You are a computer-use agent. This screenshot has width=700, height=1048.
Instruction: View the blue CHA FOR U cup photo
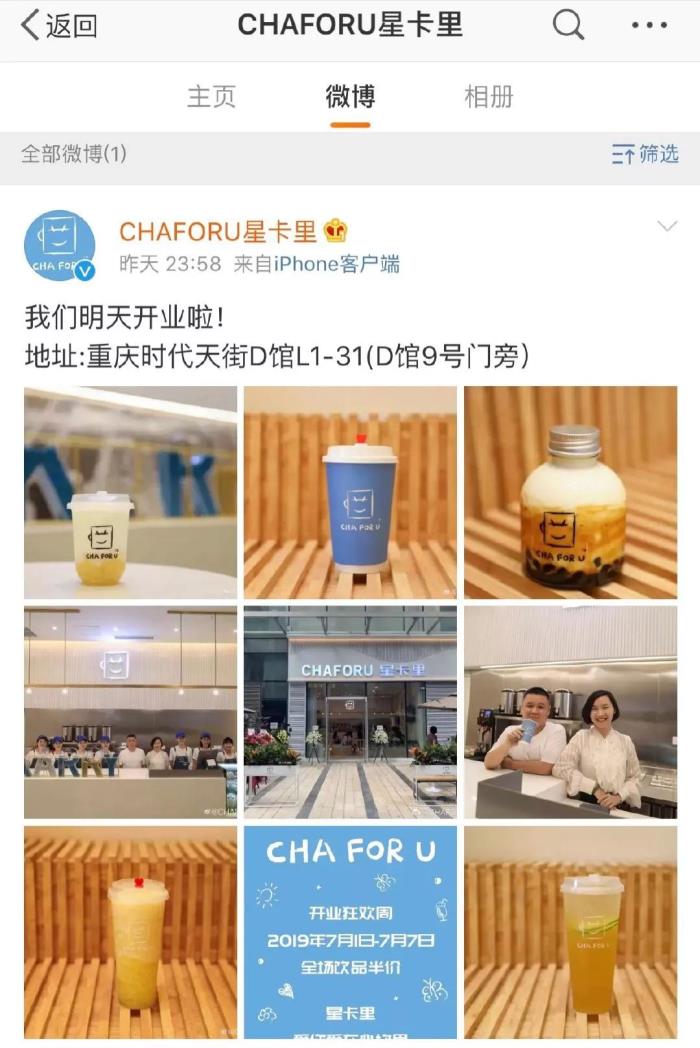click(x=350, y=492)
